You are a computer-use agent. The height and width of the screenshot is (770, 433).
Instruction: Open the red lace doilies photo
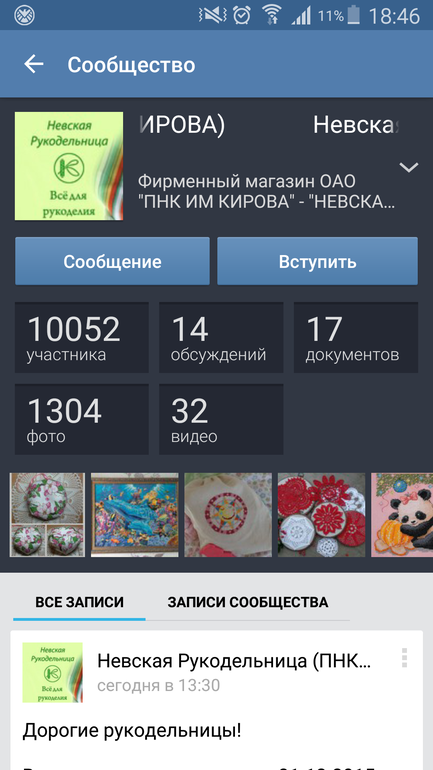(x=322, y=515)
